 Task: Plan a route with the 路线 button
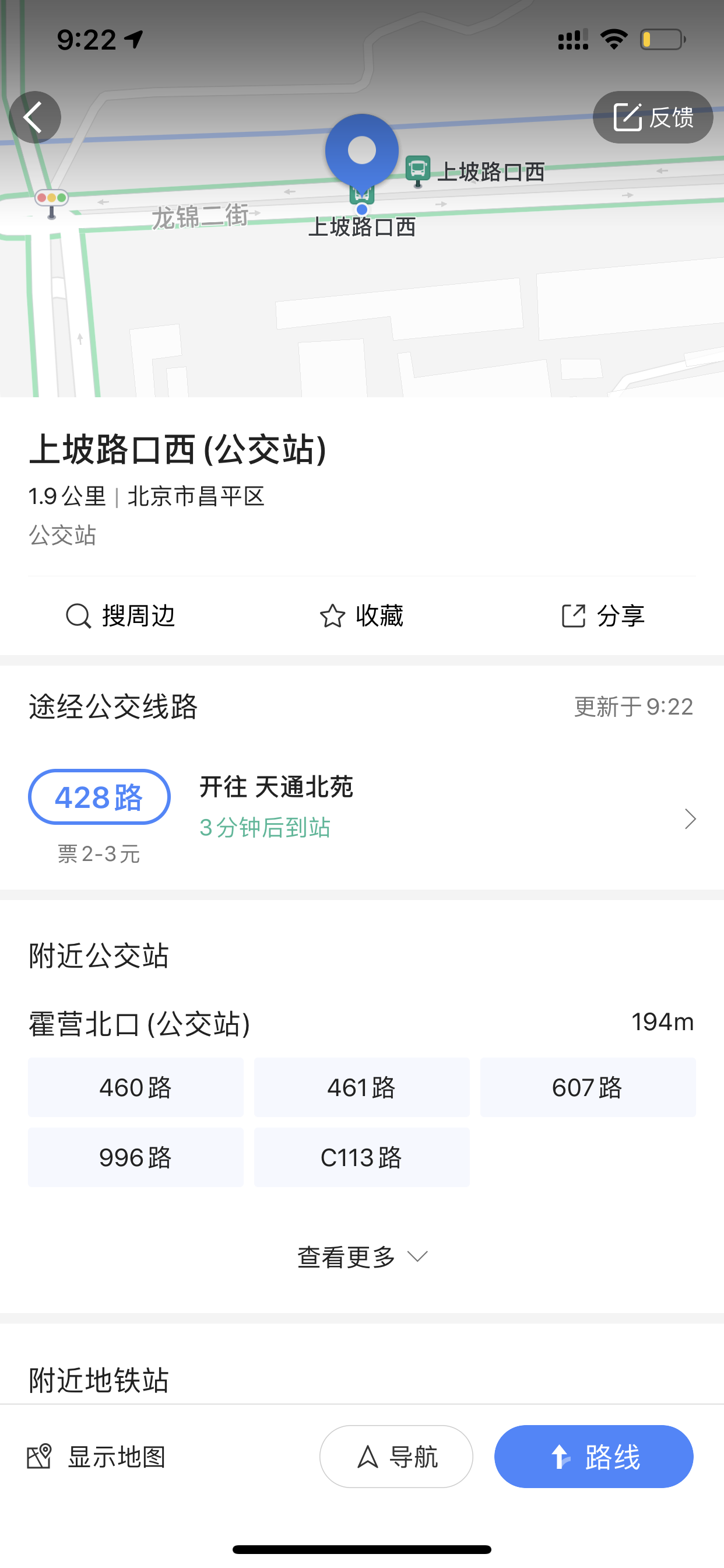[594, 1457]
